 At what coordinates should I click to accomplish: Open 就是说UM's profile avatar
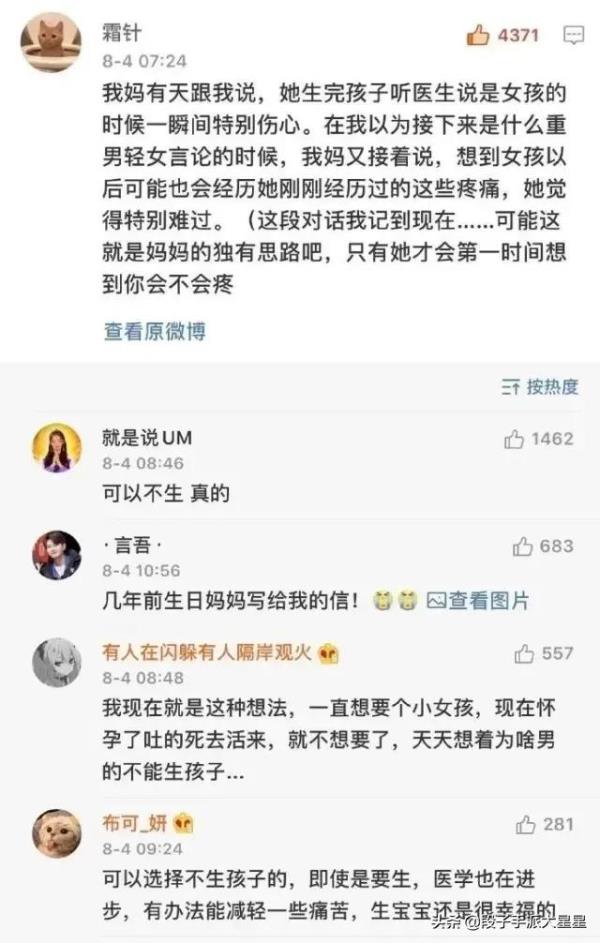[x=57, y=448]
